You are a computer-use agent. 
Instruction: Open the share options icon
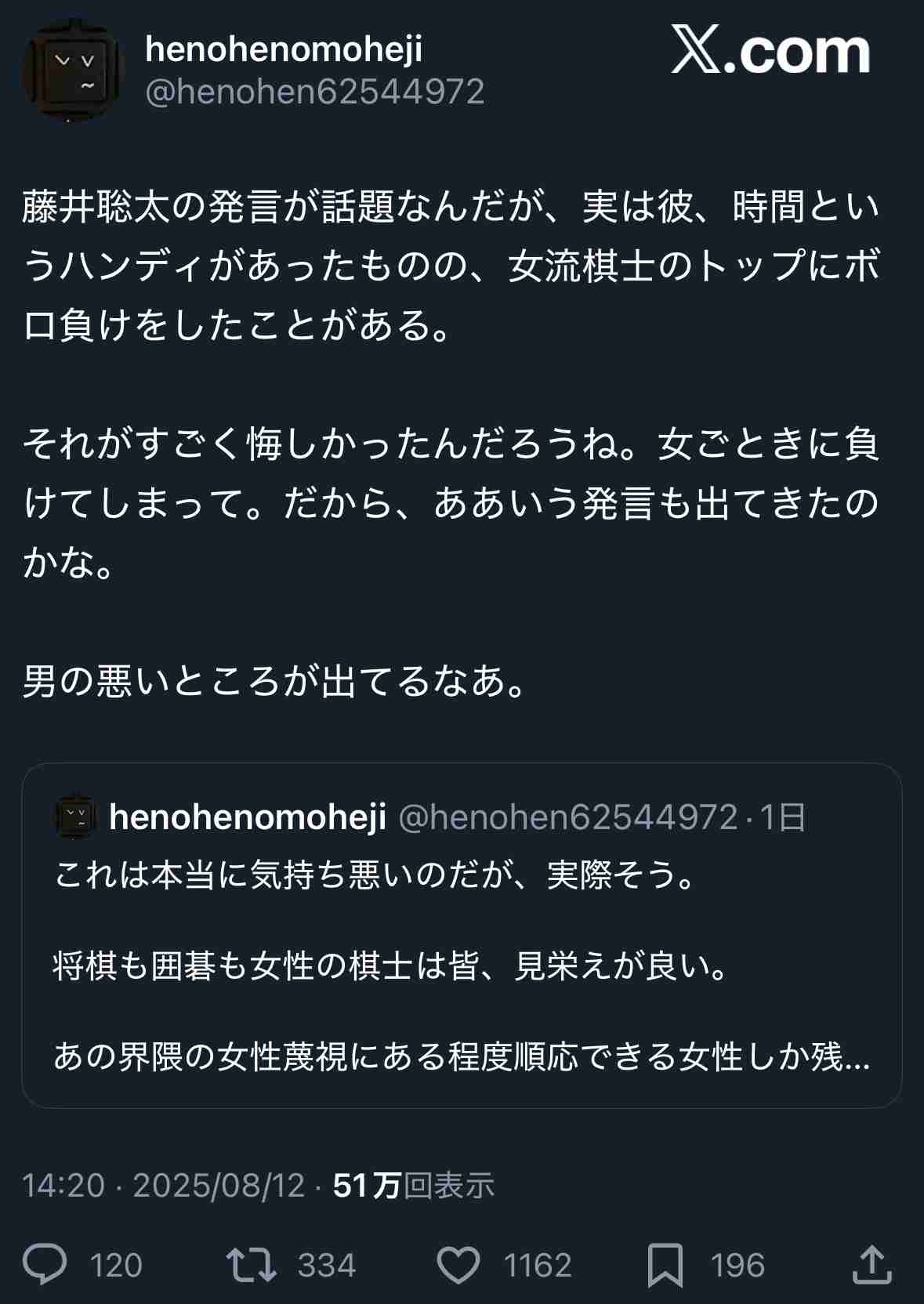click(871, 1264)
